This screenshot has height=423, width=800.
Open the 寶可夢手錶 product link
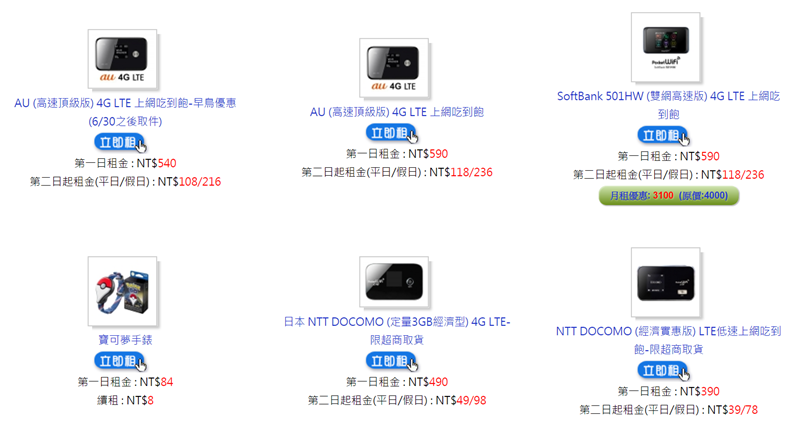(x=125, y=340)
